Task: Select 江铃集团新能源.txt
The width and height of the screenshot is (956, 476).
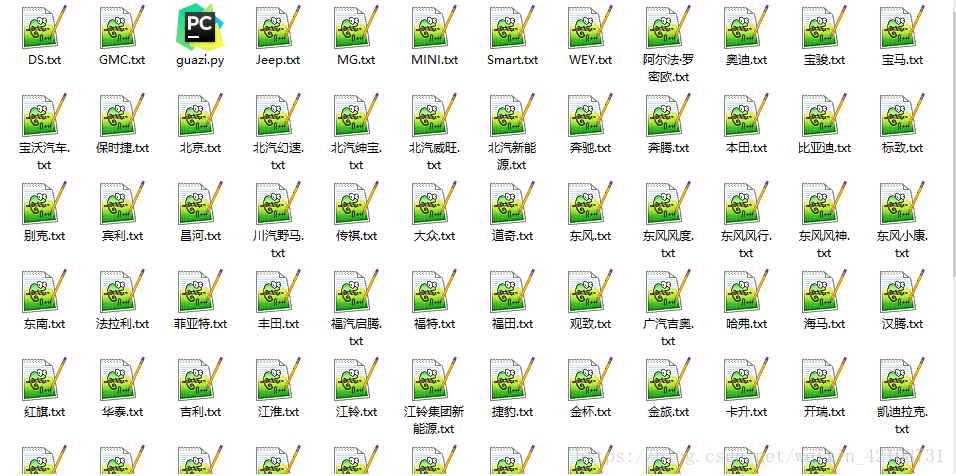Action: [x=434, y=380]
